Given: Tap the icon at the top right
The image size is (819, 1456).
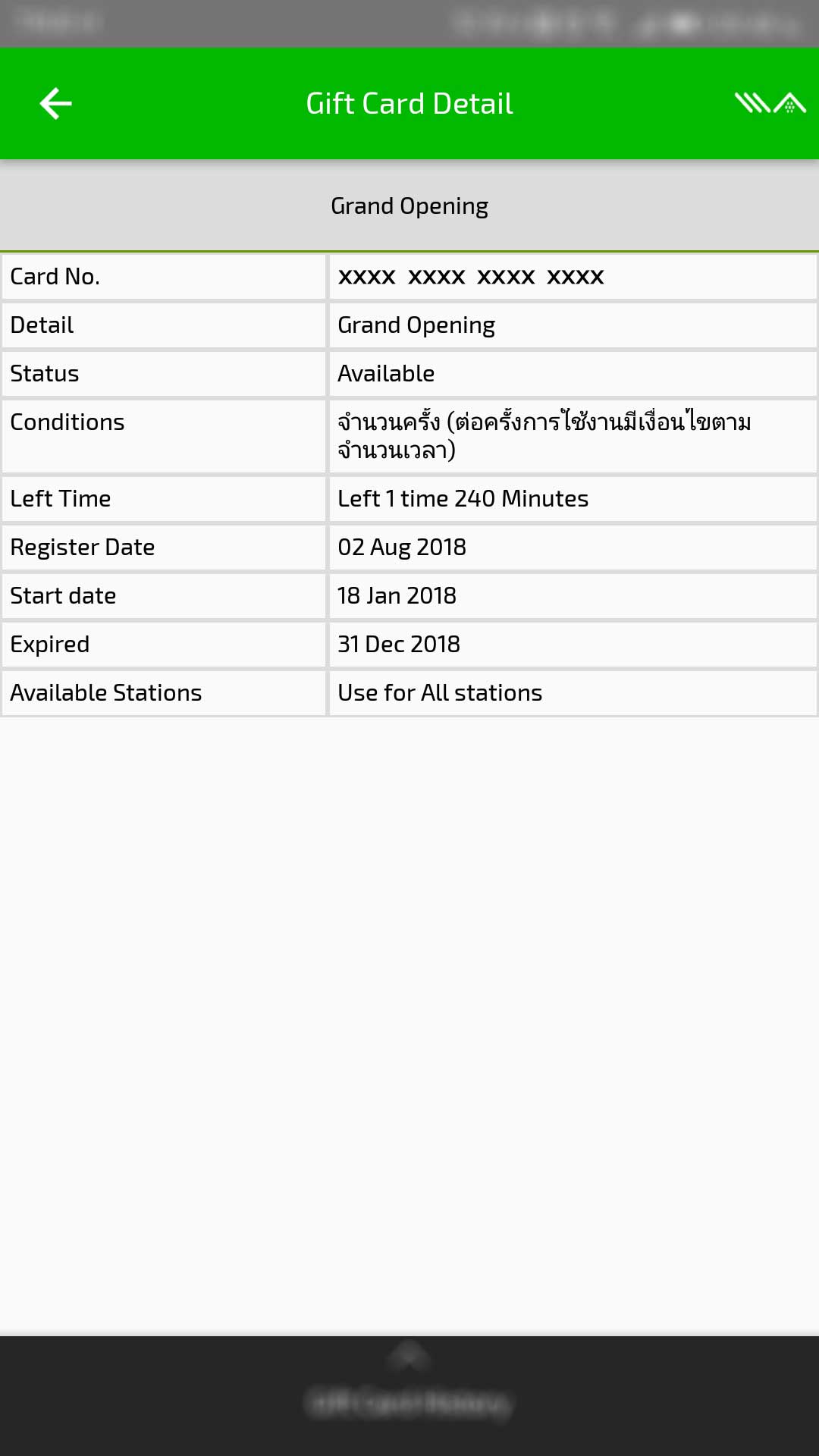Looking at the screenshot, I should (x=770, y=103).
